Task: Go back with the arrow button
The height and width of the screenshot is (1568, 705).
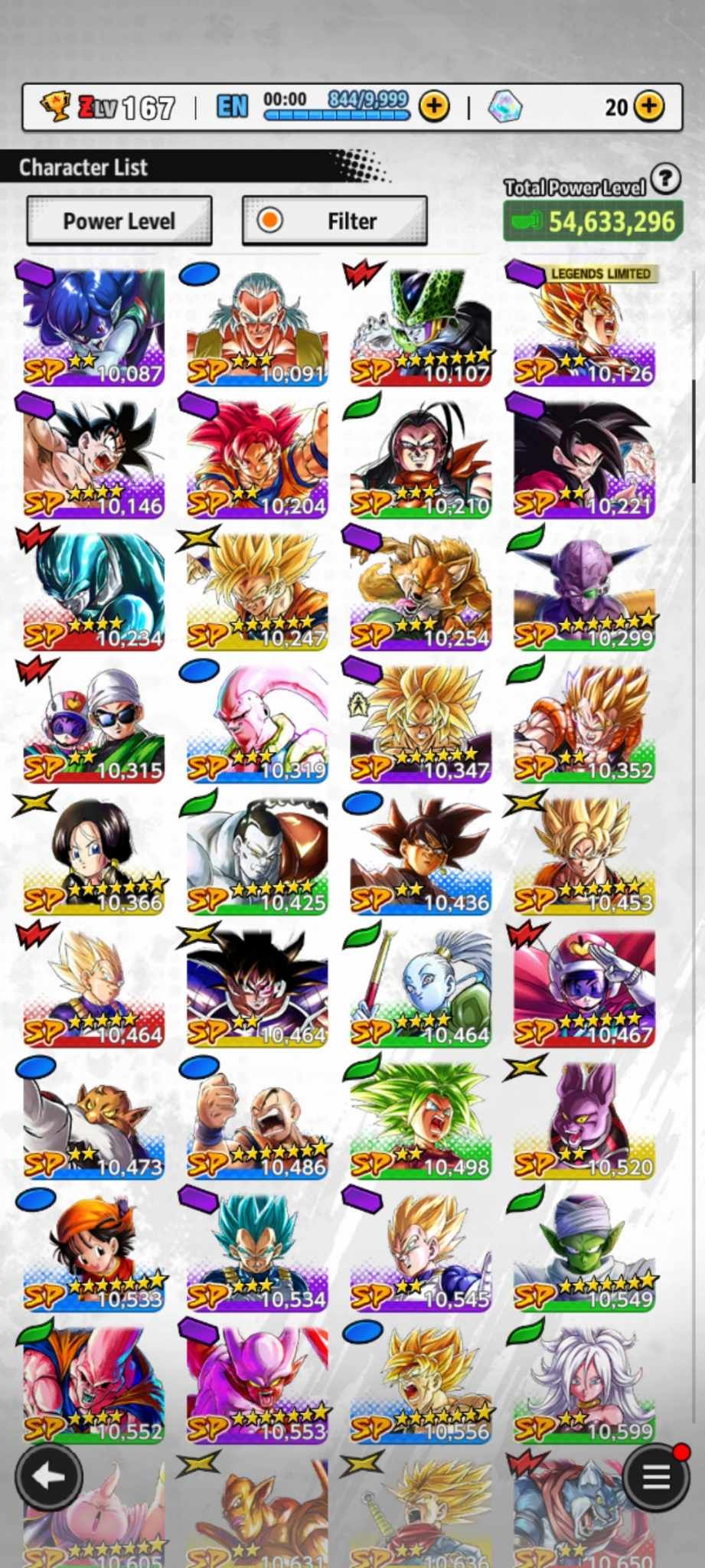Action: (x=49, y=1476)
